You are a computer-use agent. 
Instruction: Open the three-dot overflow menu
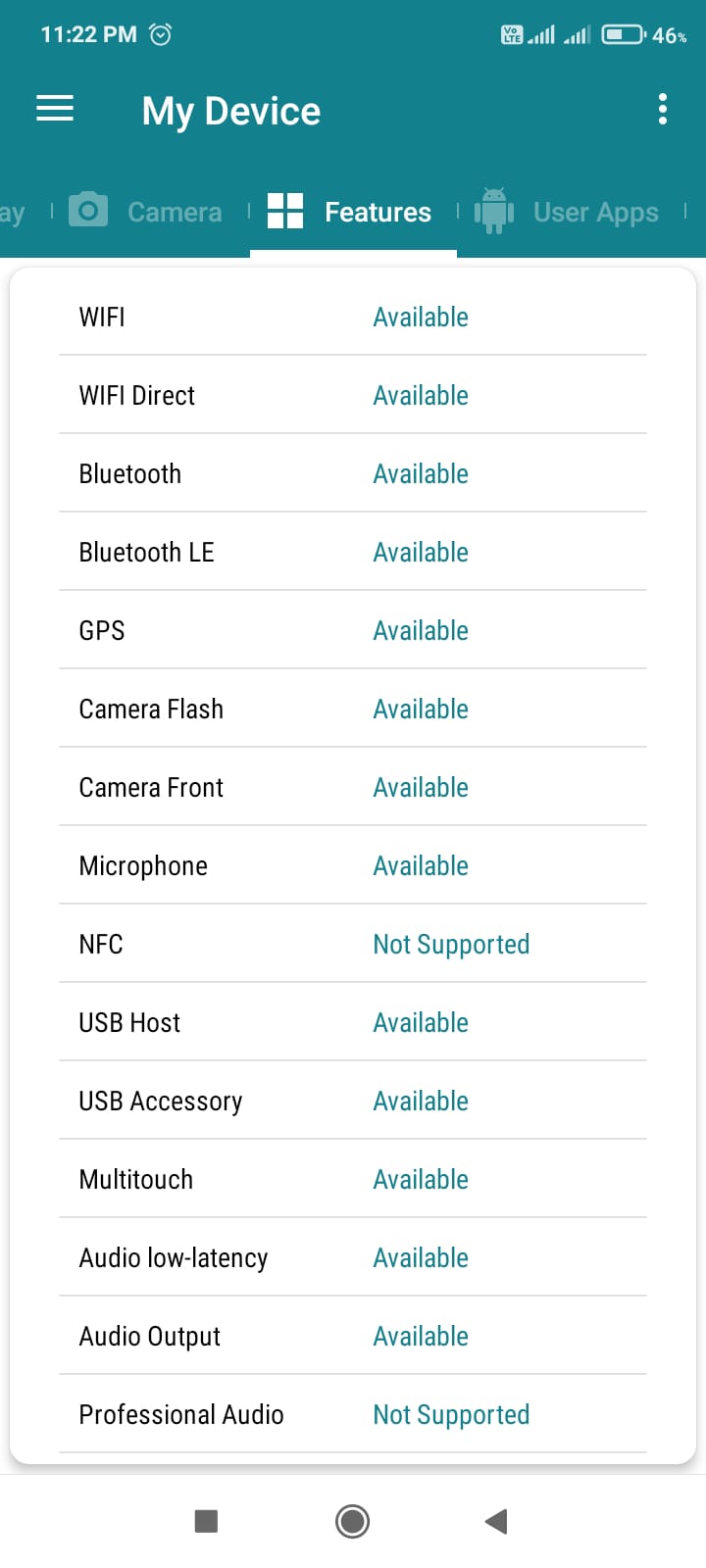(663, 109)
